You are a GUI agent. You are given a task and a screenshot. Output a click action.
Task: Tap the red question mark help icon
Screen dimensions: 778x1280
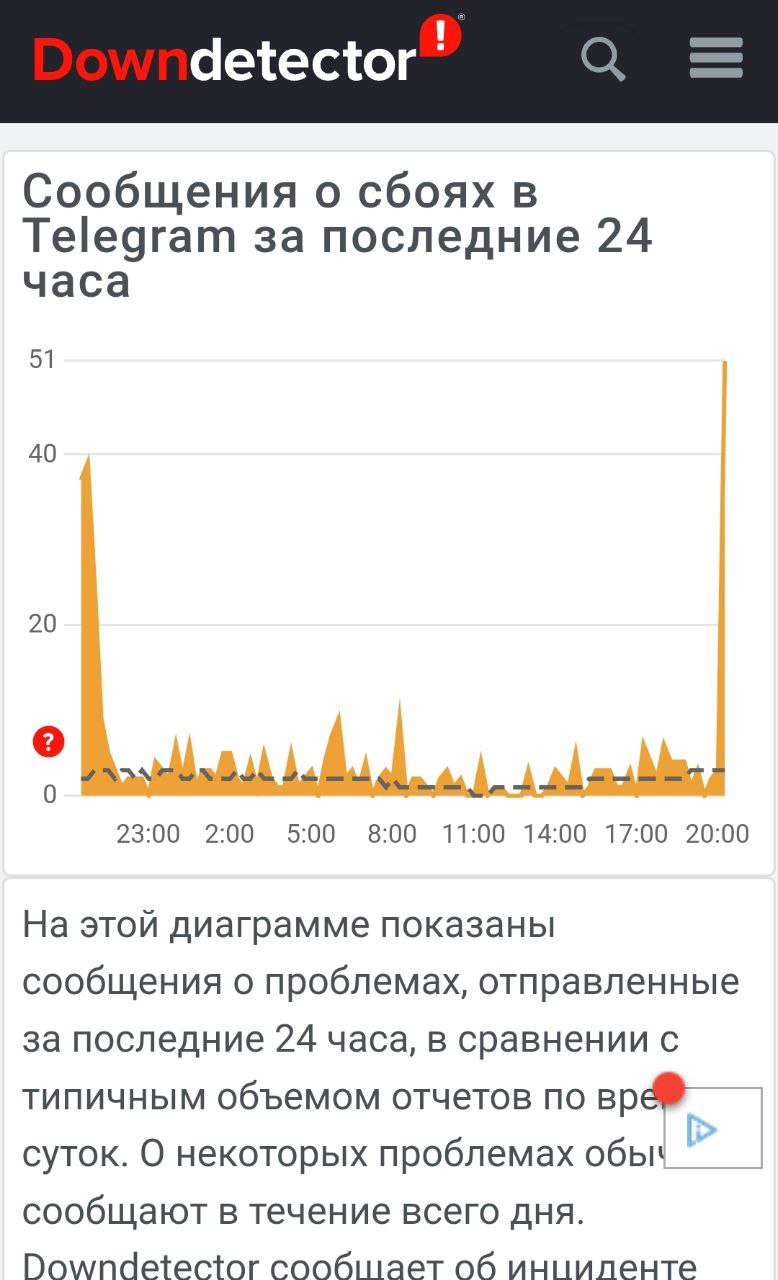point(49,741)
